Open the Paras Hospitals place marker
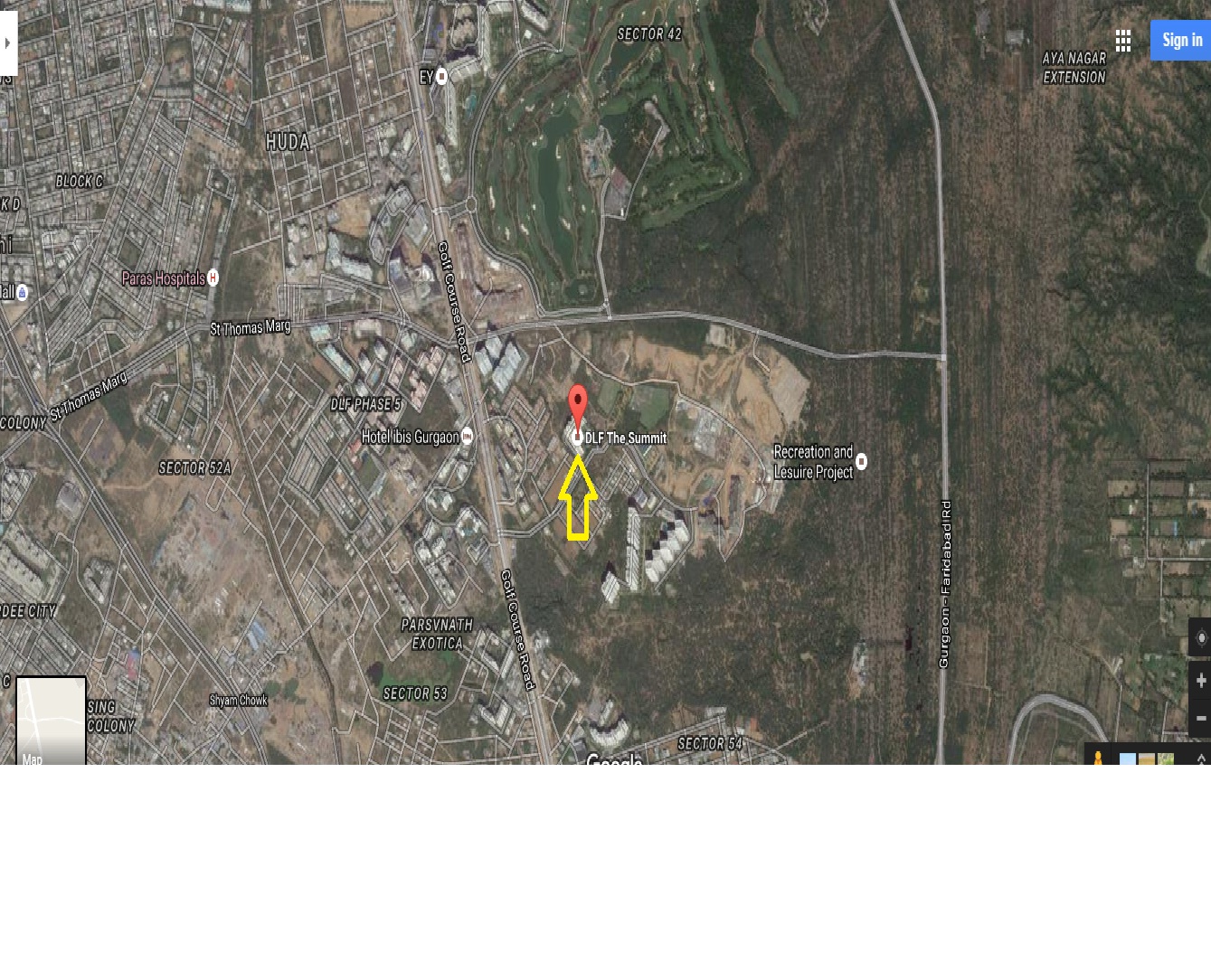This screenshot has height=980, width=1211. click(213, 278)
